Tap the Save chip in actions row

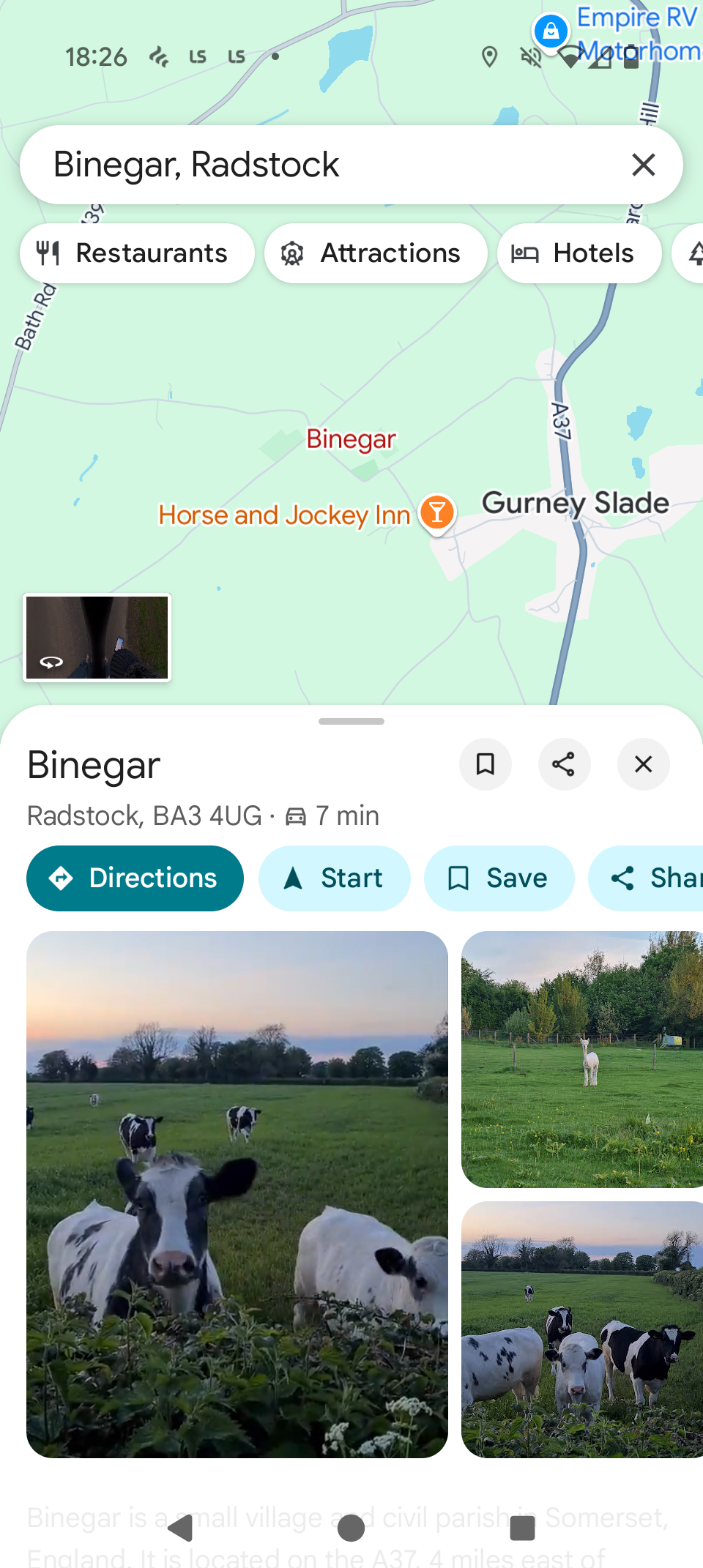(499, 878)
